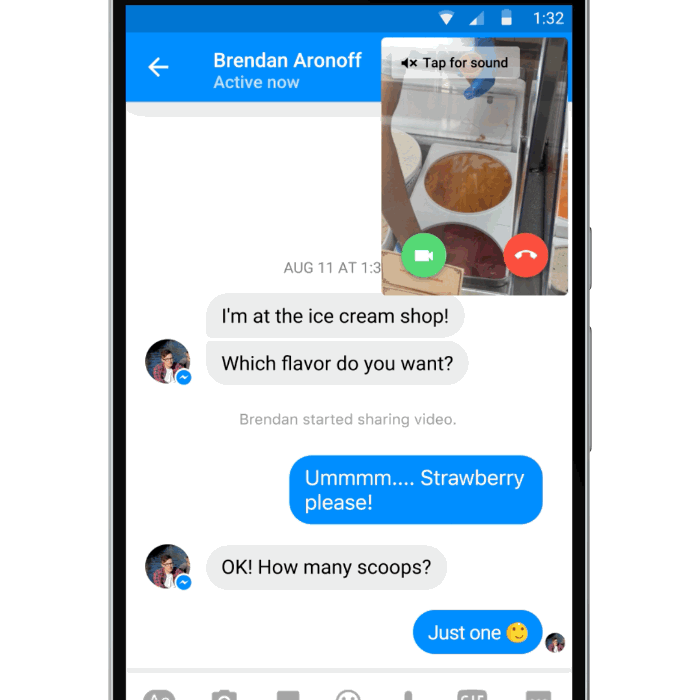Open the GIF picker in the composer
The width and height of the screenshot is (700, 700).
471,694
